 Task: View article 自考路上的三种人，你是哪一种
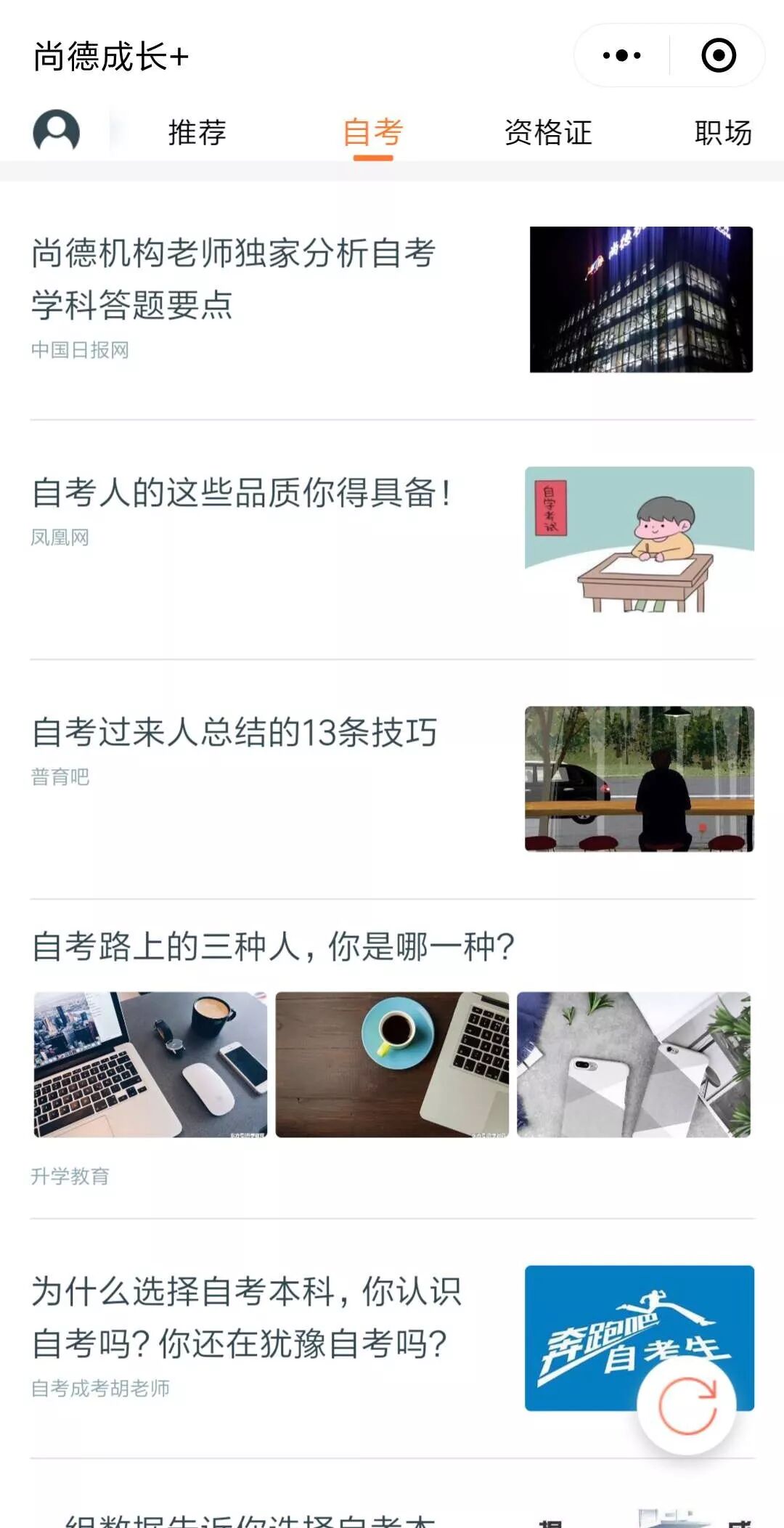(x=273, y=947)
